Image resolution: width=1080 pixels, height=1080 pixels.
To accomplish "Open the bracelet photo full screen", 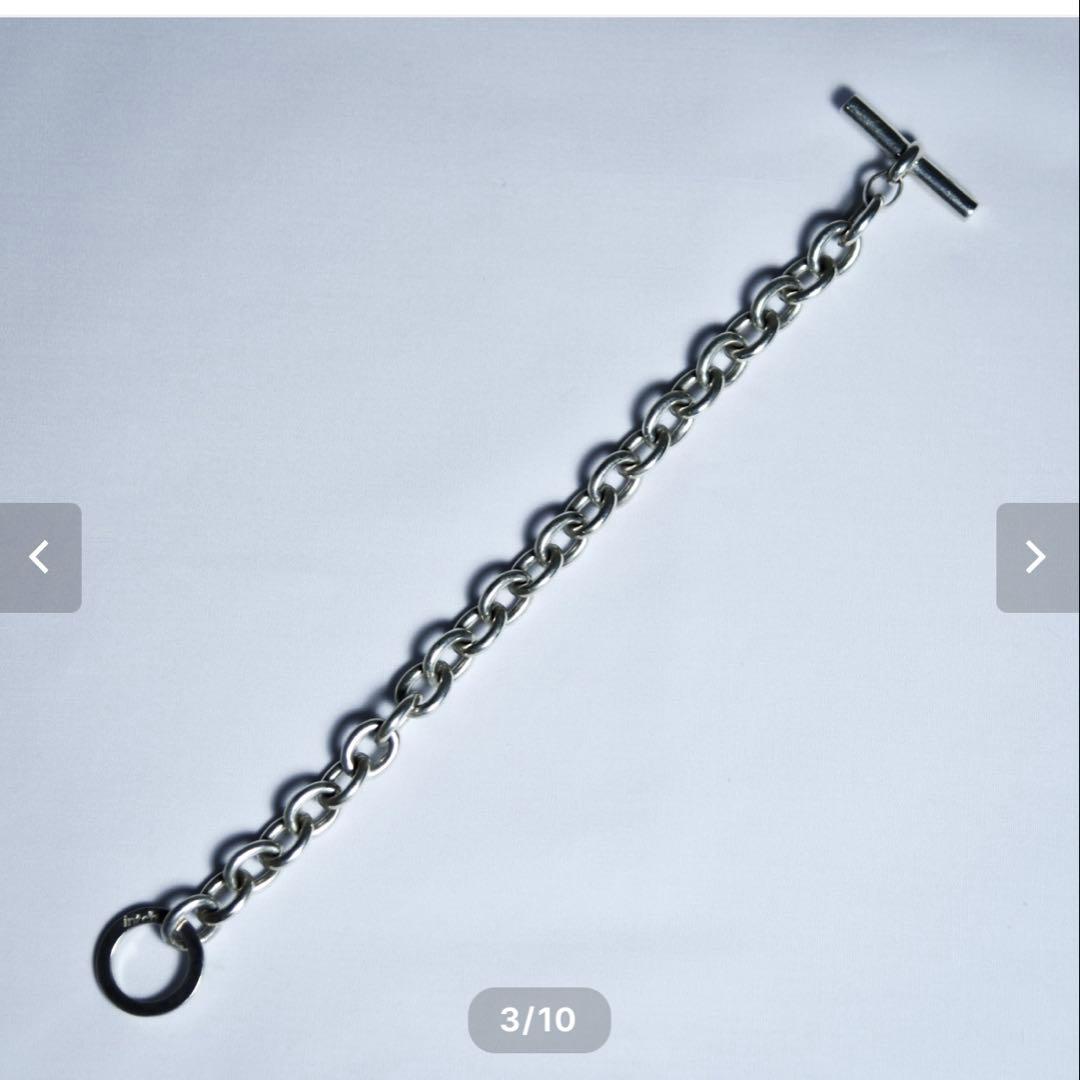I will coord(540,540).
